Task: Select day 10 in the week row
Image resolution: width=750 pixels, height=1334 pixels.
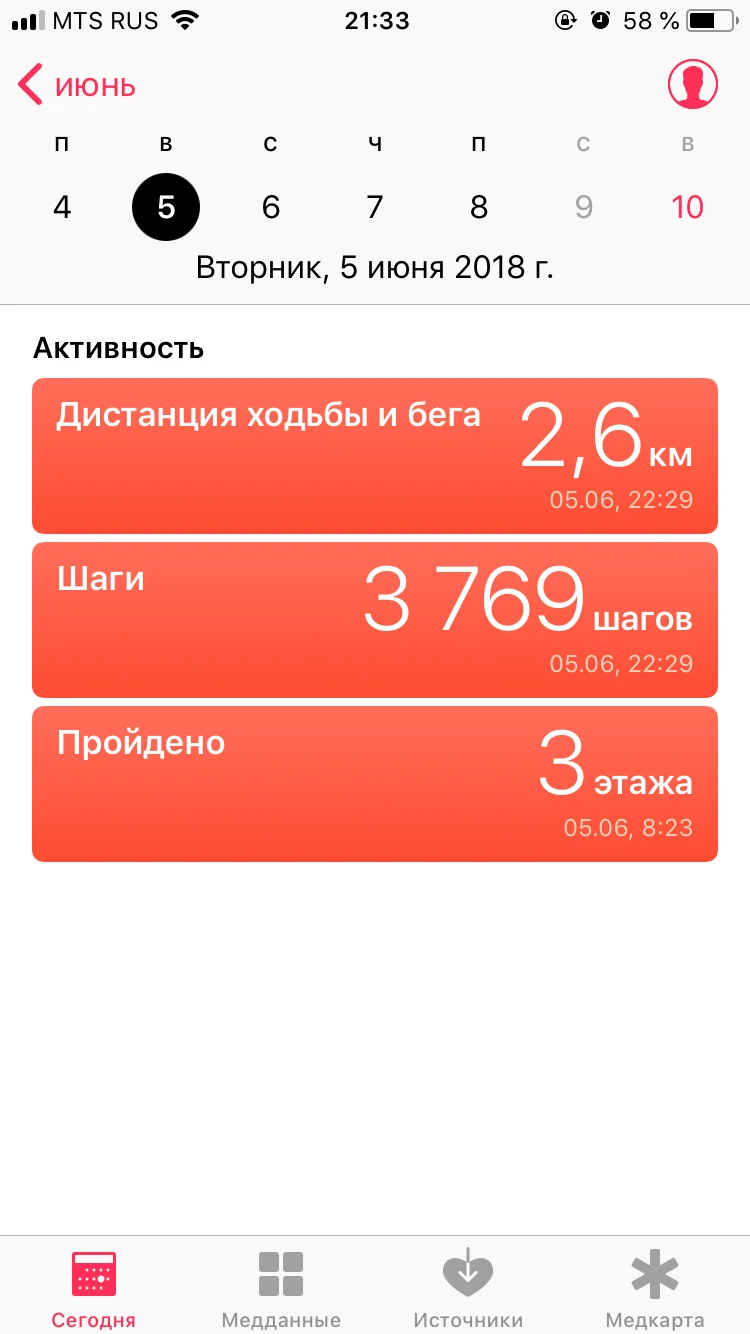Action: coord(687,207)
